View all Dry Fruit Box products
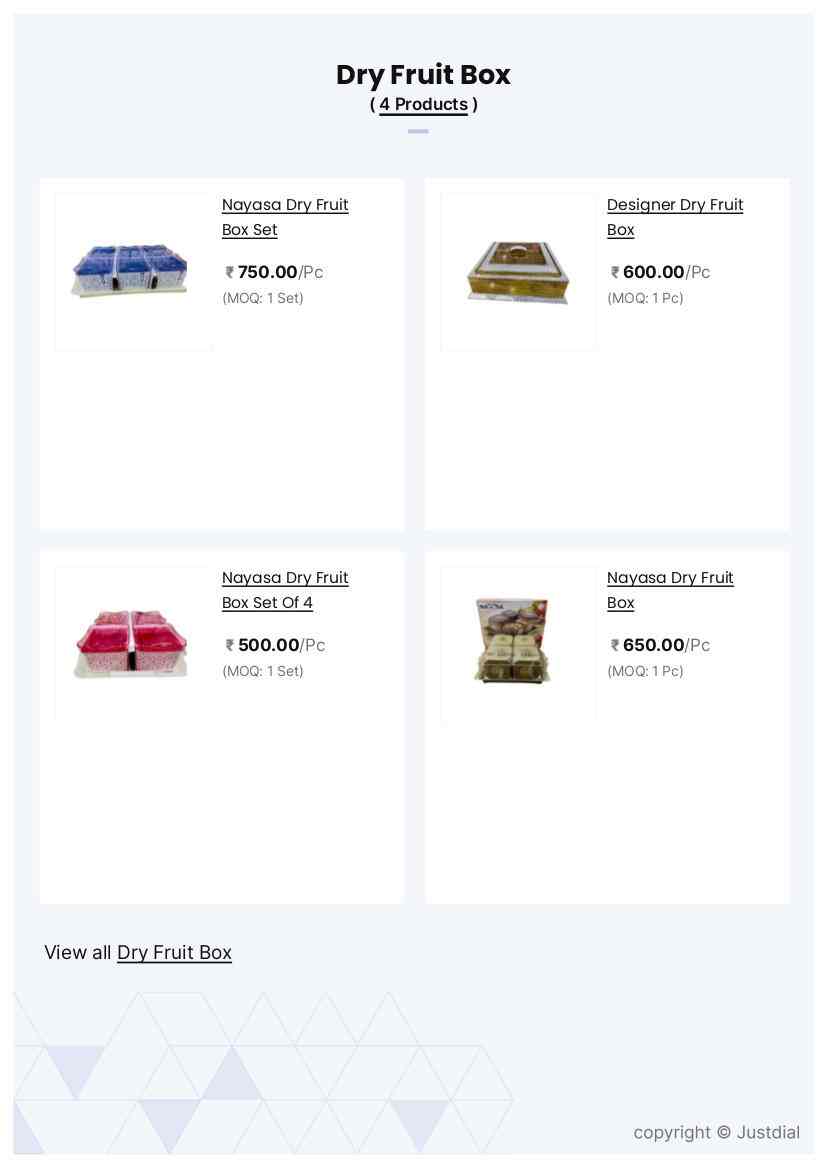This screenshot has width=827, height=1170. tap(174, 953)
